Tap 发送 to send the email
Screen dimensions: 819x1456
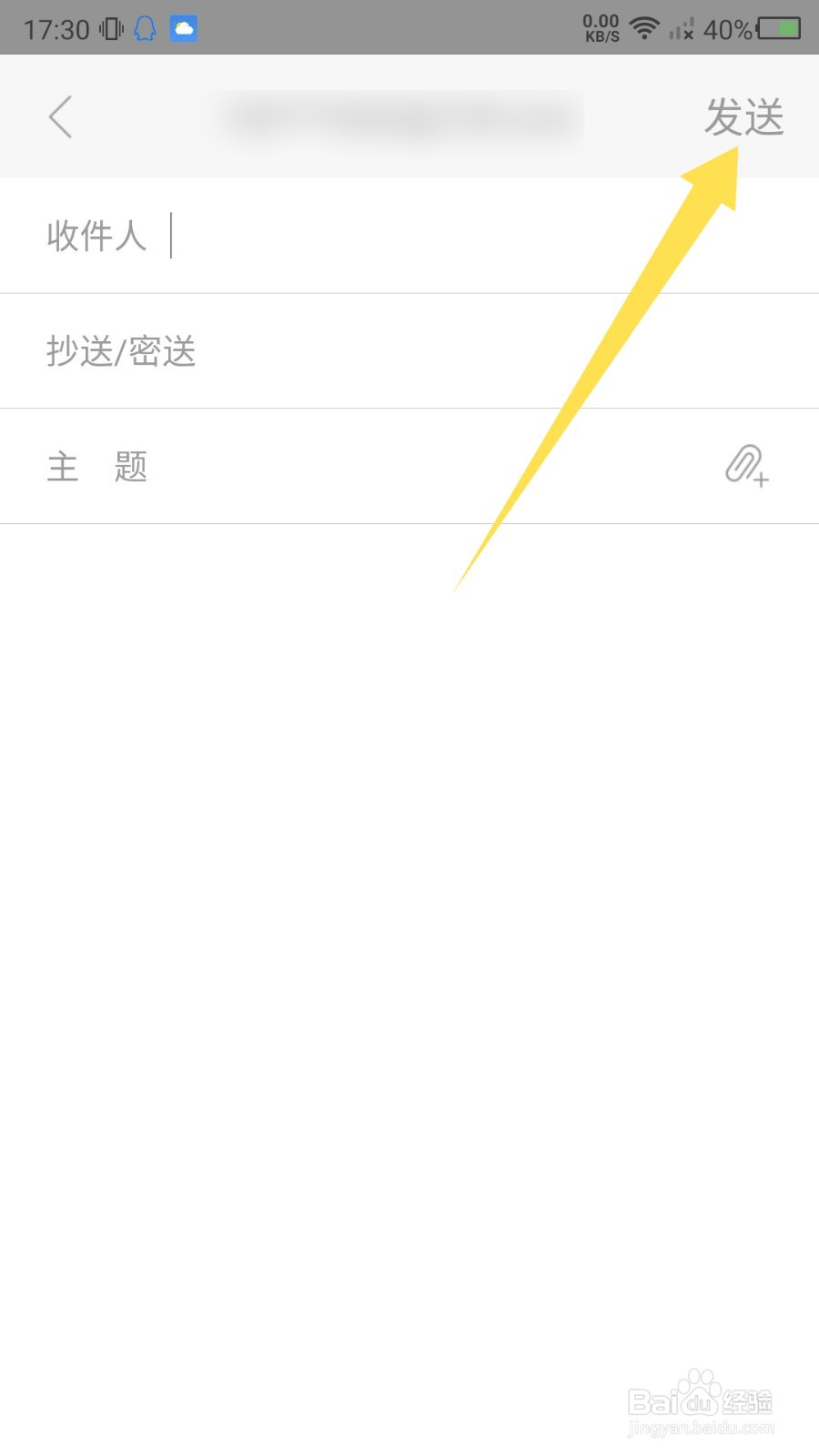tap(745, 116)
